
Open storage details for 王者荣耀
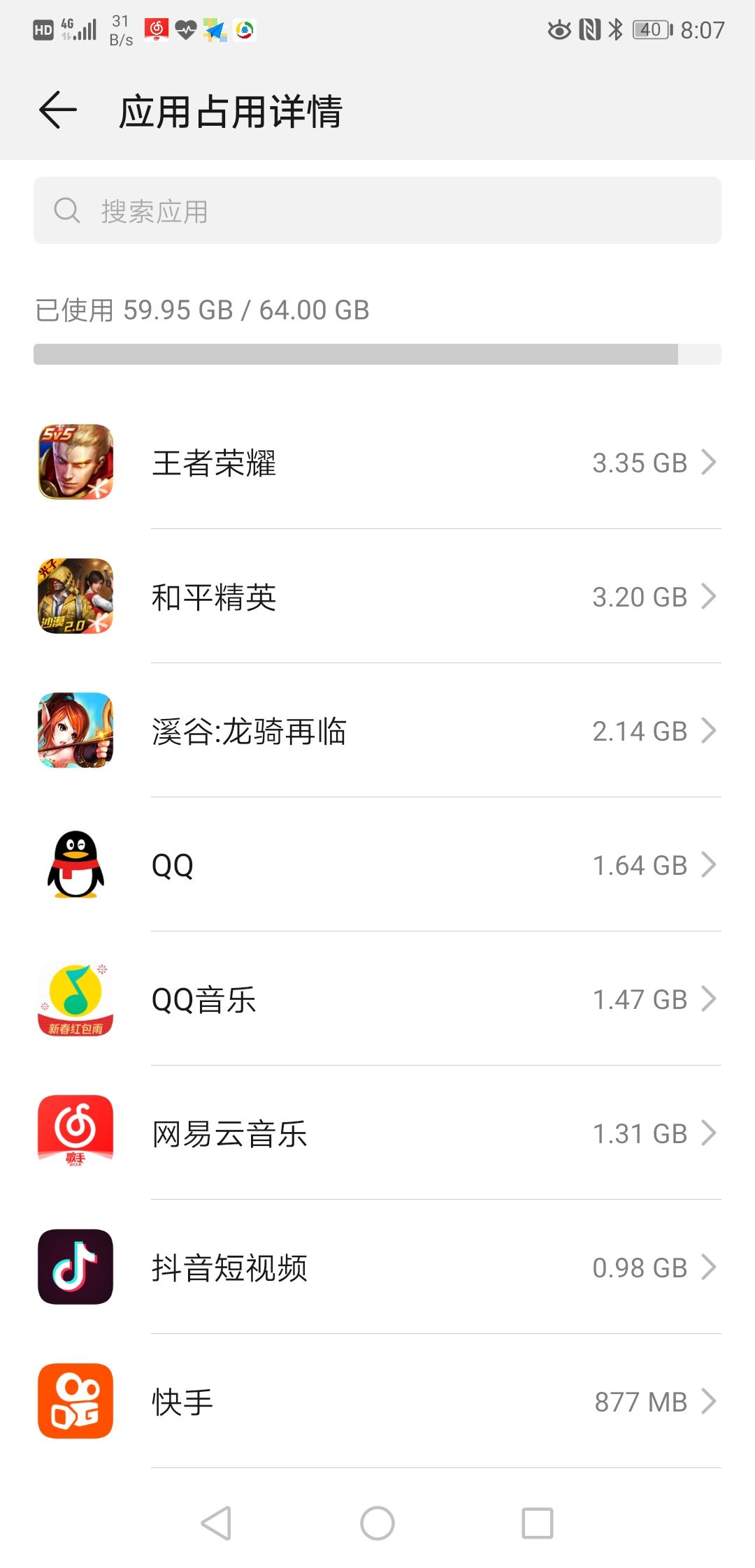pos(377,463)
